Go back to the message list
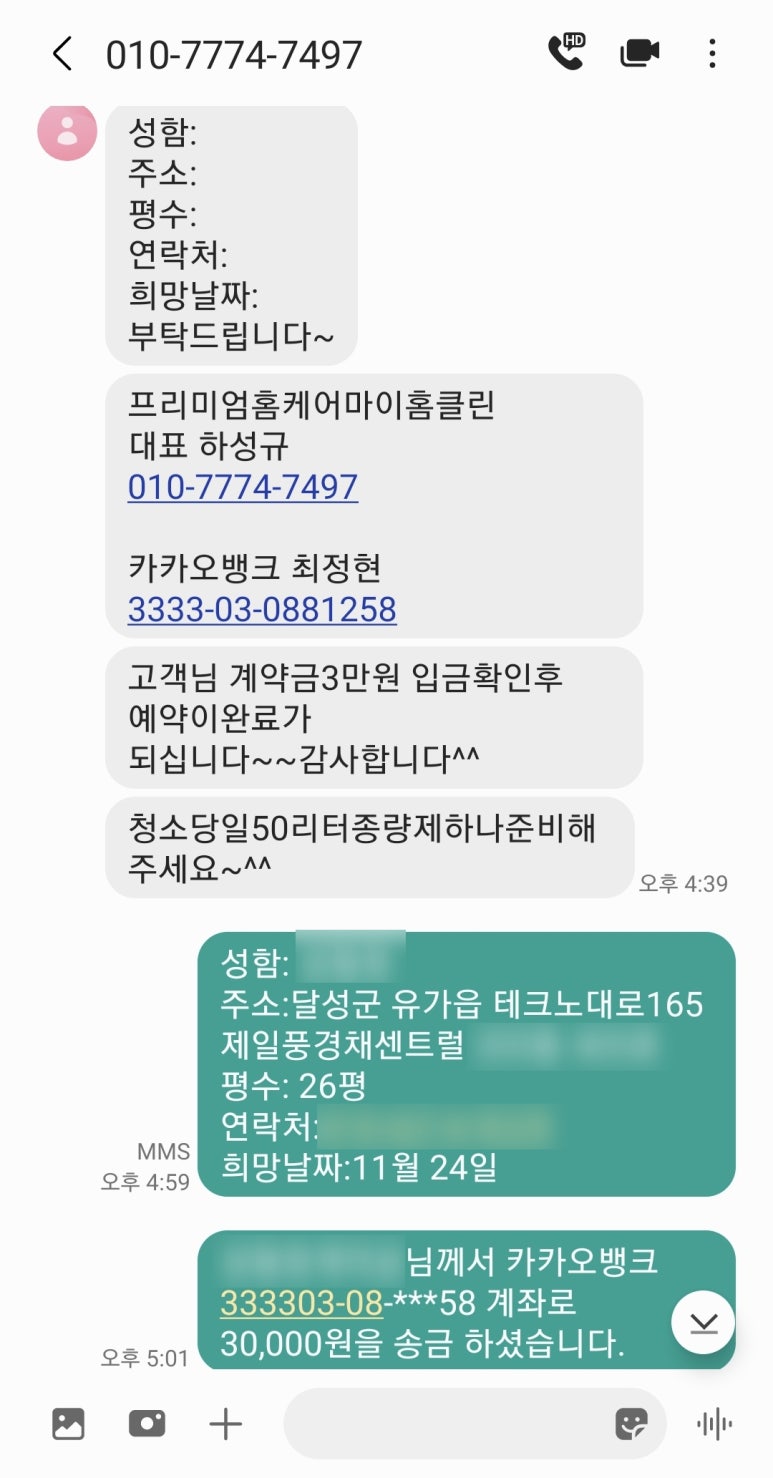The image size is (773, 1478). click(62, 54)
